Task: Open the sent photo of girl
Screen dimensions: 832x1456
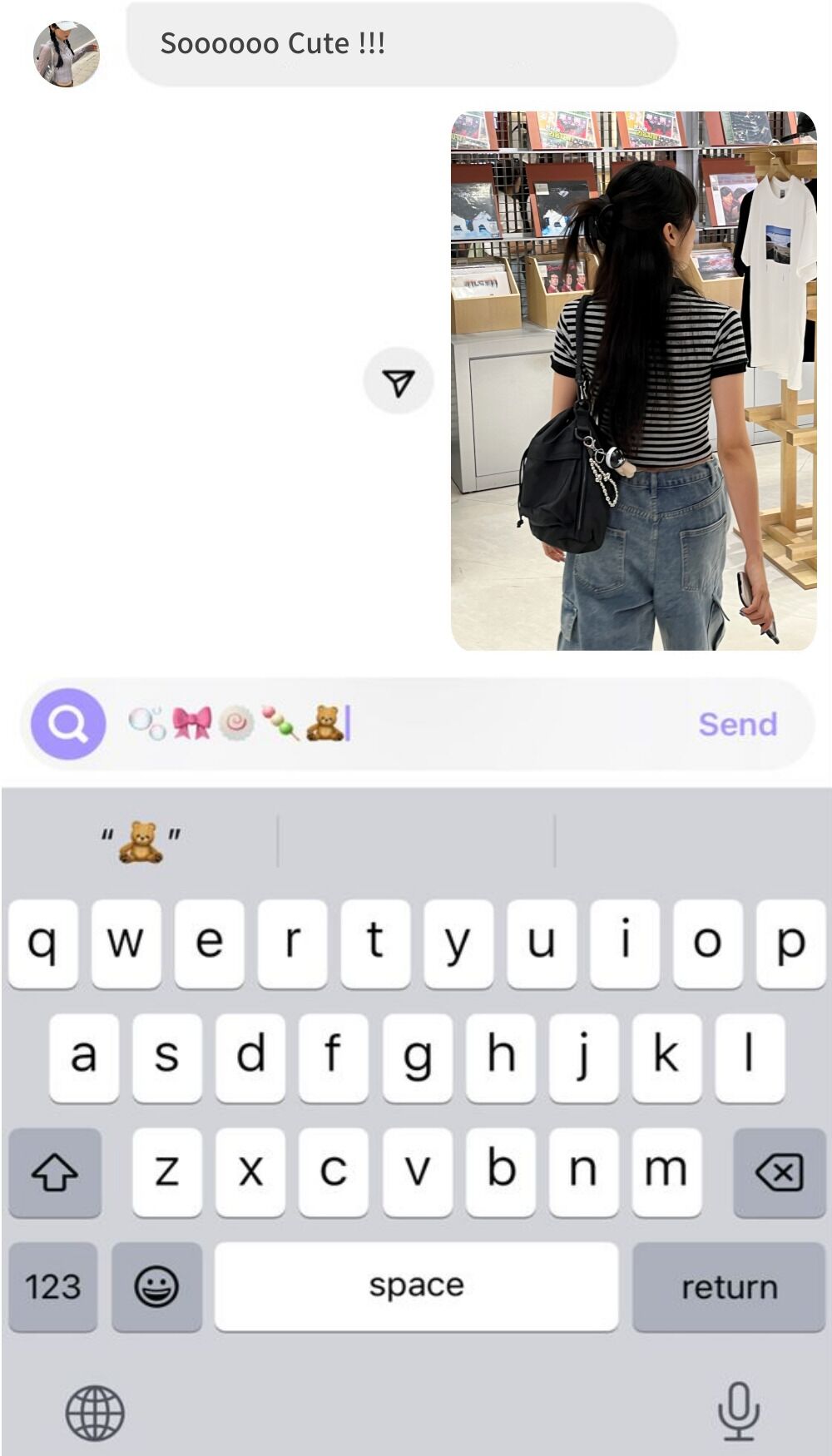Action: 633,380
